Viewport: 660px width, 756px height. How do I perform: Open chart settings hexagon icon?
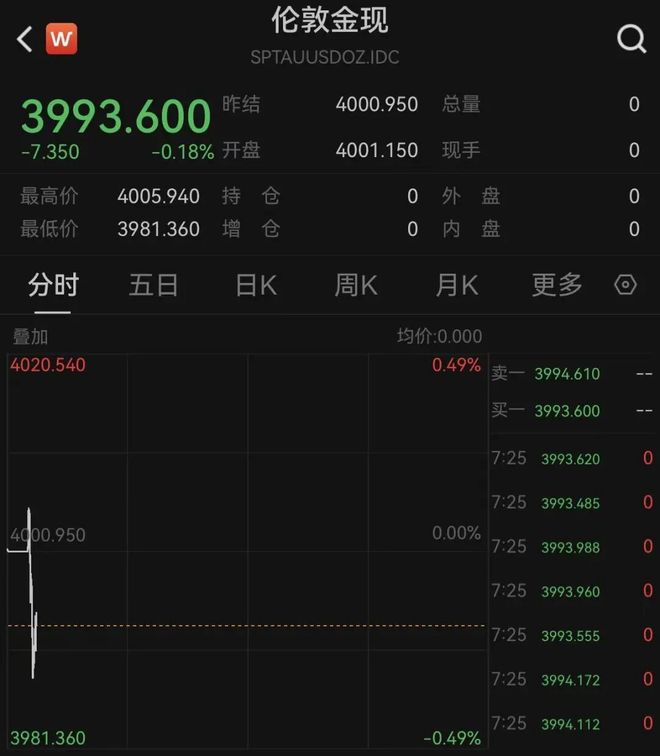click(625, 285)
